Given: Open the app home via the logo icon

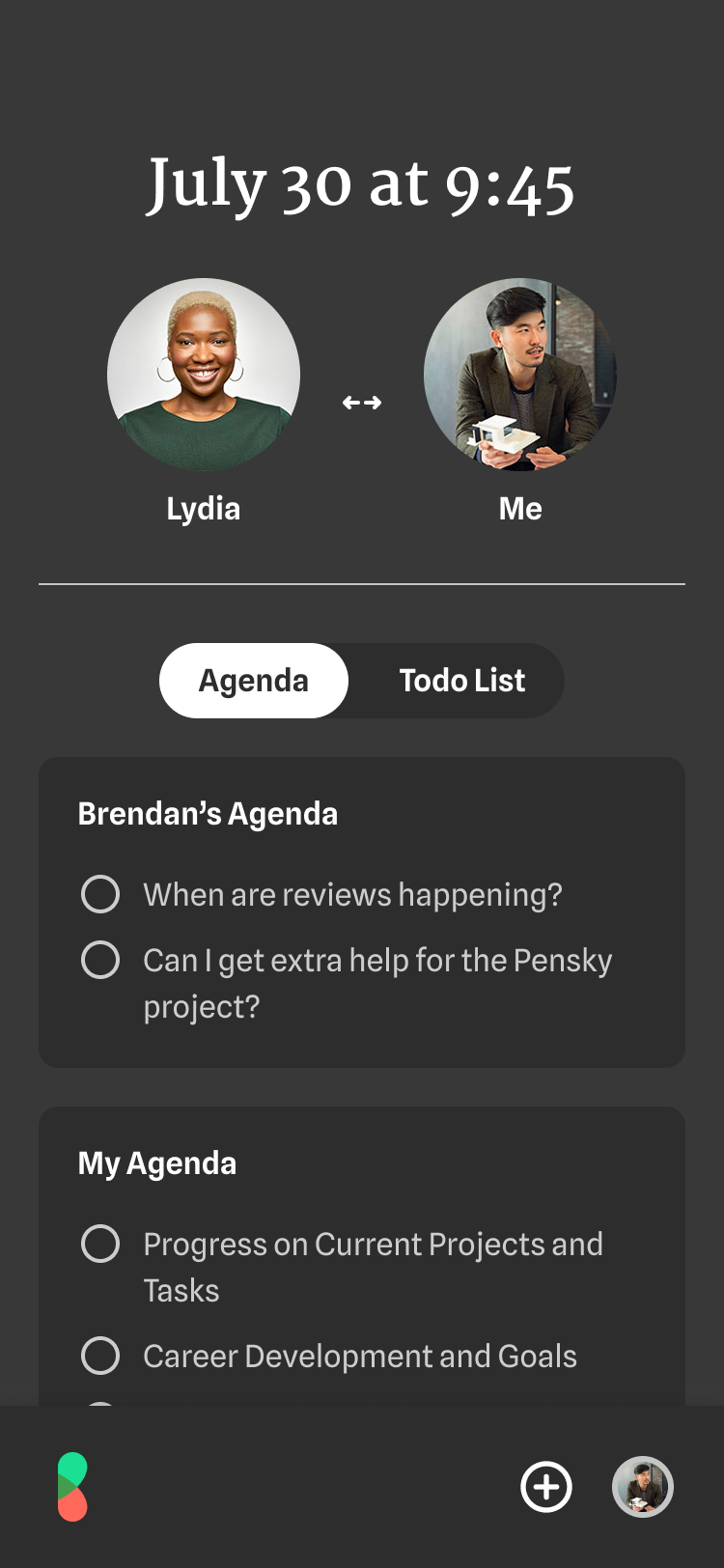Looking at the screenshot, I should 72,1487.
